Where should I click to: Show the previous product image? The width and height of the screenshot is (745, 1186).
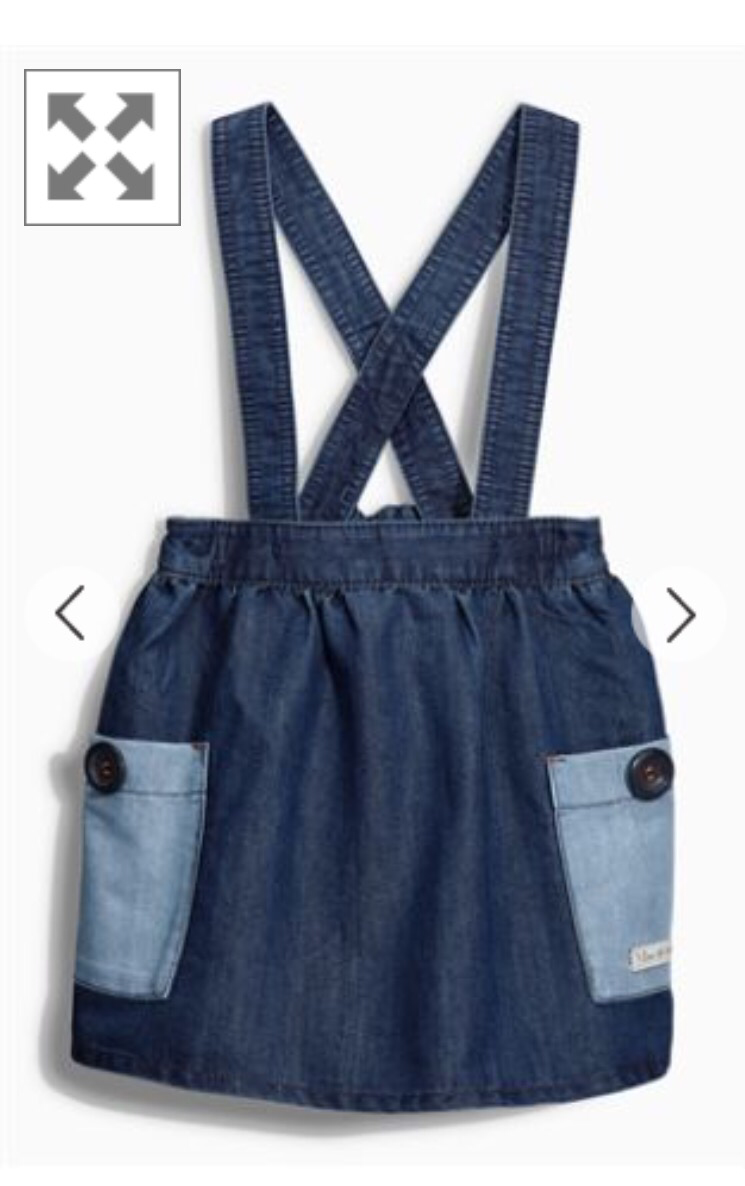point(70,613)
